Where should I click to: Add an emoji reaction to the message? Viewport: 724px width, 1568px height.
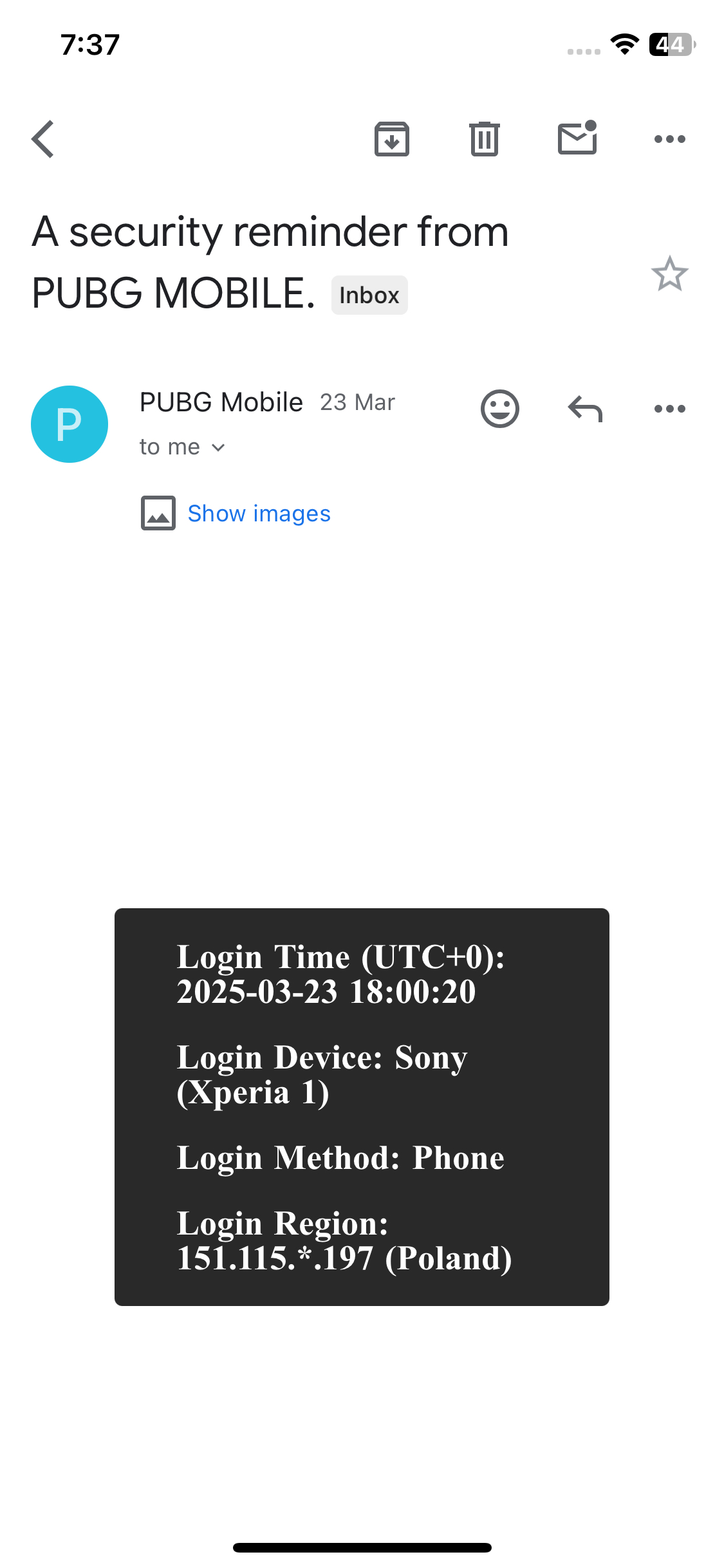click(x=499, y=409)
